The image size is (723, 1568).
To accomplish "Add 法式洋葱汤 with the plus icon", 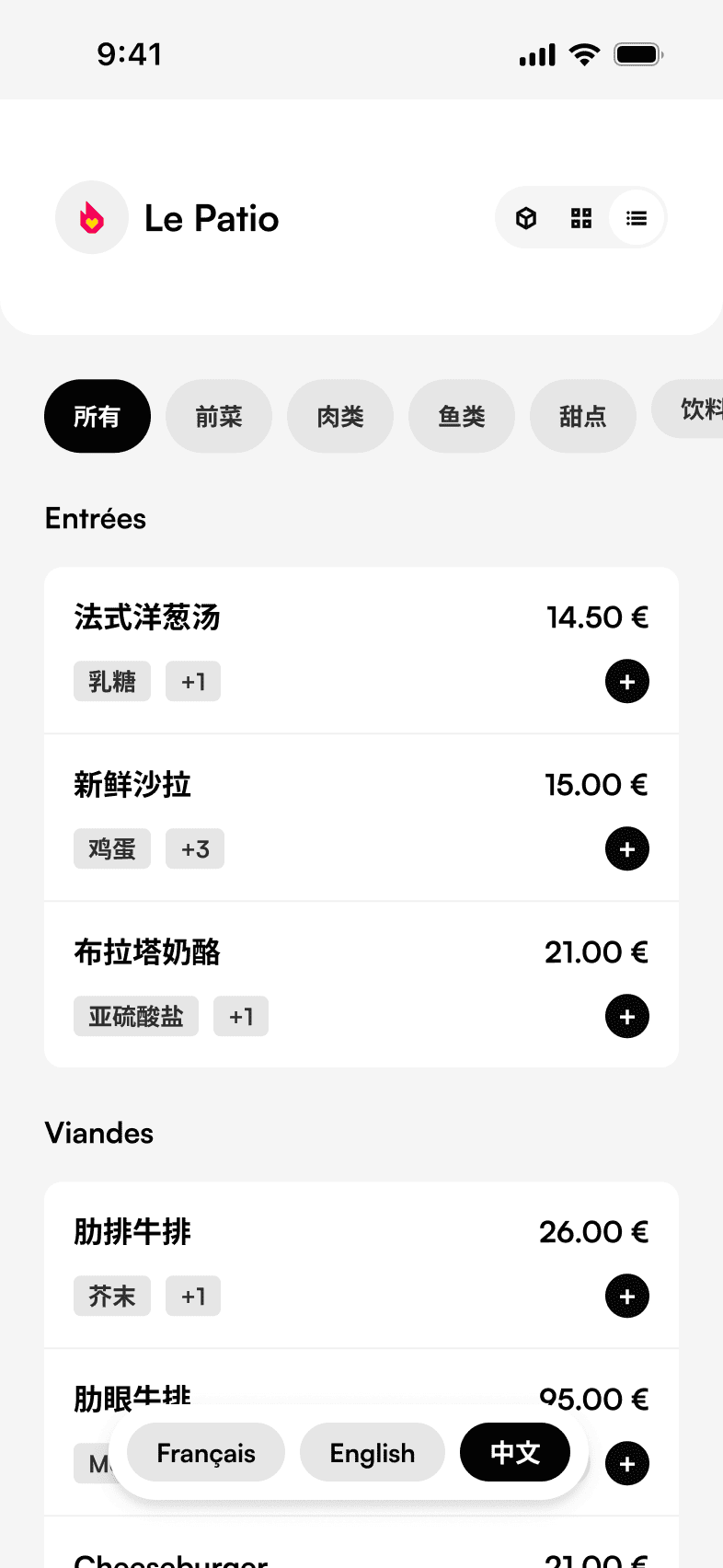I will click(x=626, y=682).
